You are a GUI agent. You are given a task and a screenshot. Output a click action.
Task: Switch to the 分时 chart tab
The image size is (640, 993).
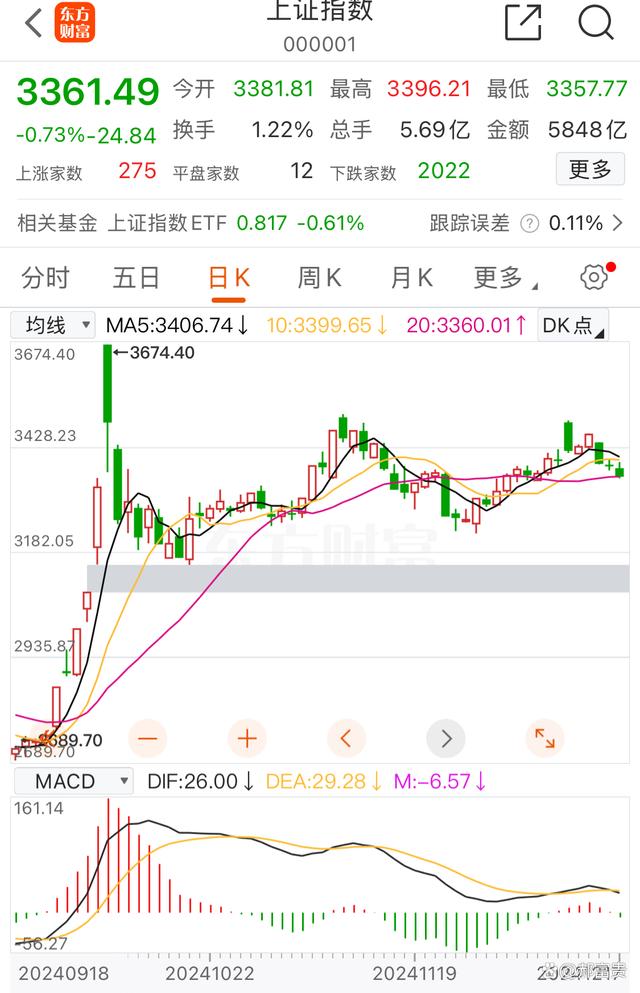tap(46, 277)
